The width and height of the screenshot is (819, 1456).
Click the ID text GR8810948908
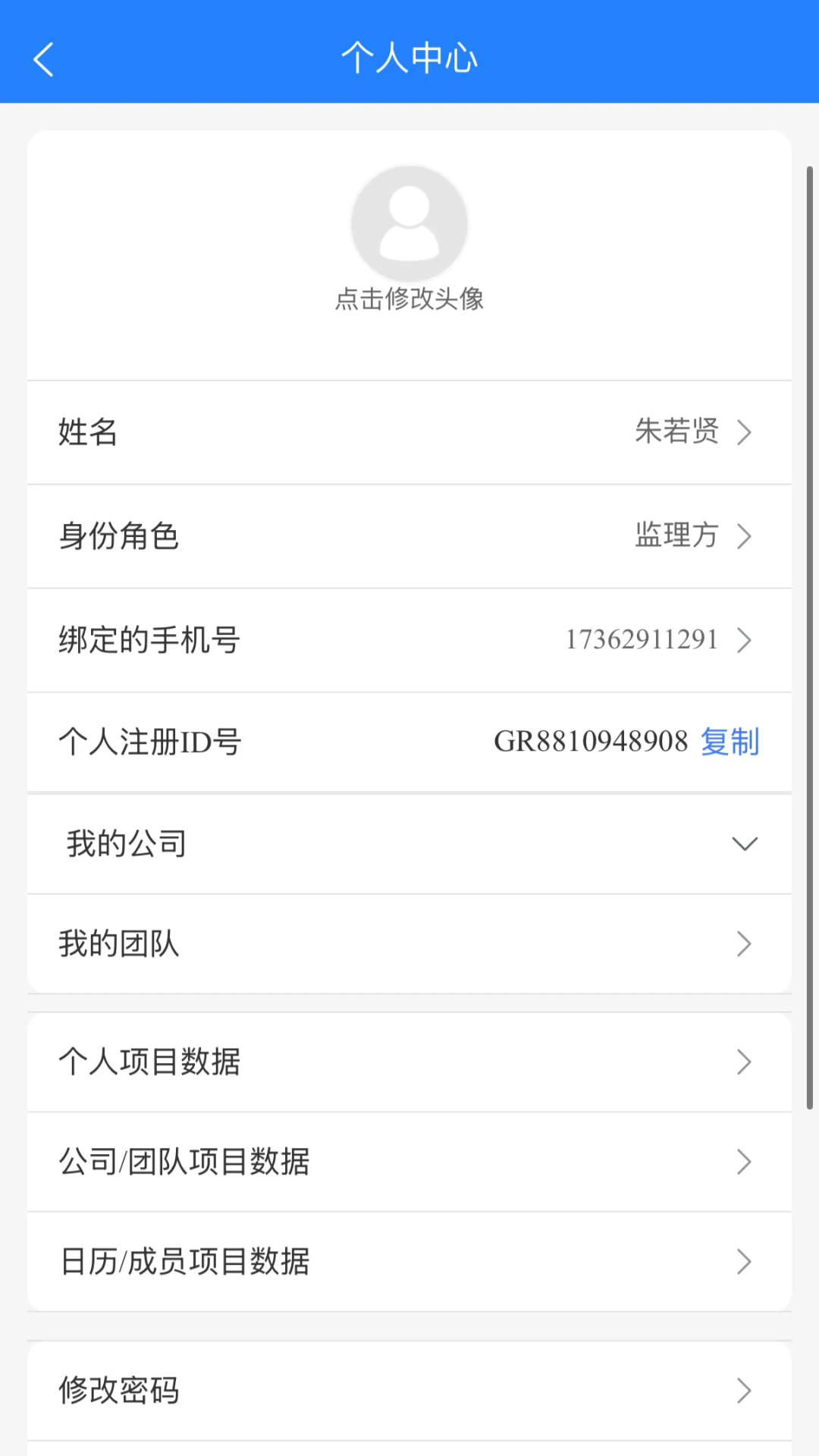[x=590, y=743]
